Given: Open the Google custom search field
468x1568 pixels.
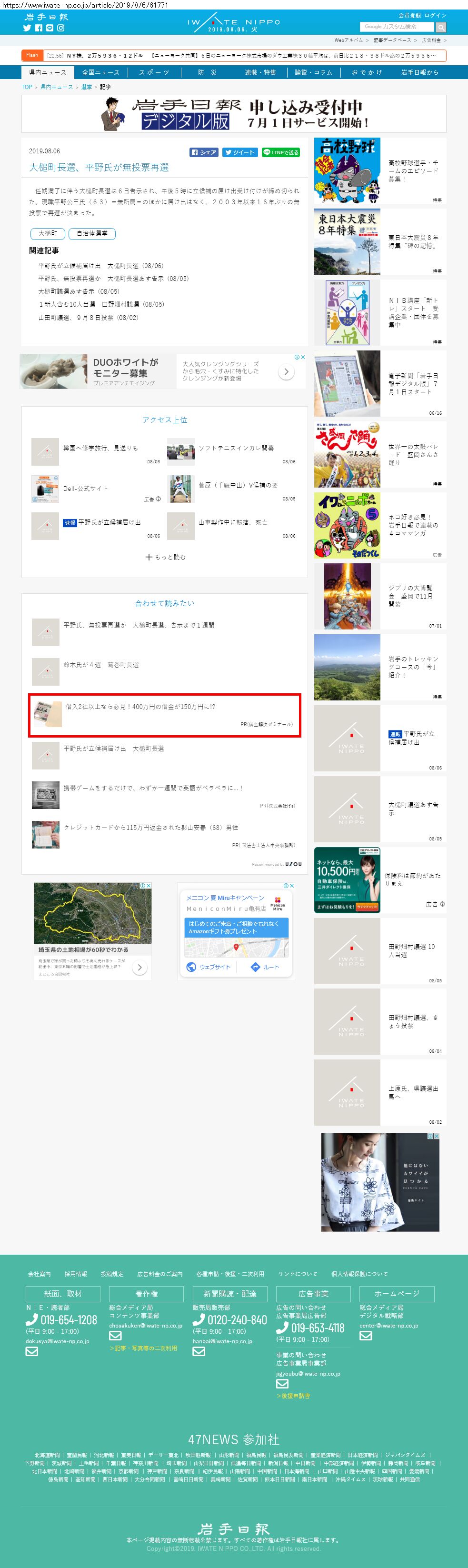Looking at the screenshot, I should (x=397, y=27).
